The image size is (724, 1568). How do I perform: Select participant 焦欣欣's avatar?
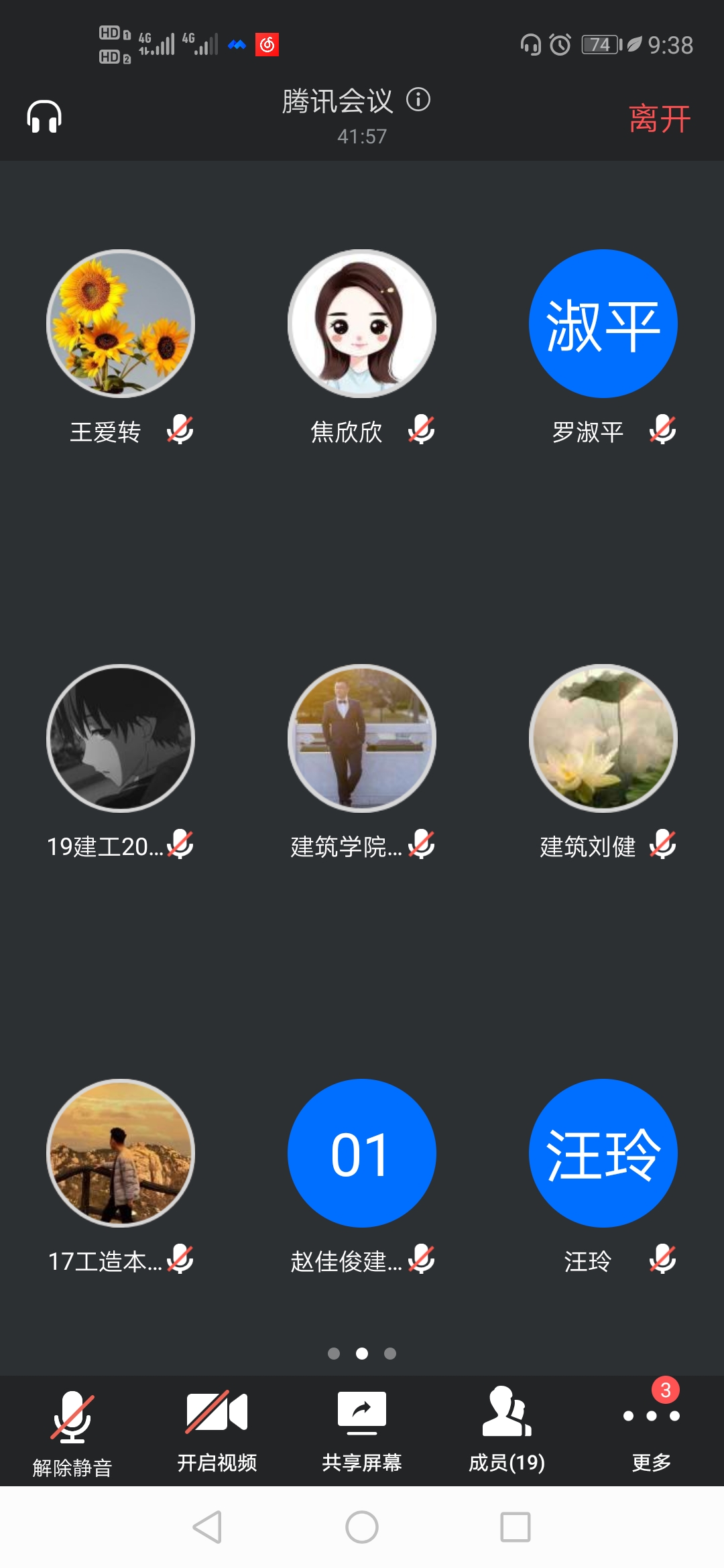(x=362, y=324)
